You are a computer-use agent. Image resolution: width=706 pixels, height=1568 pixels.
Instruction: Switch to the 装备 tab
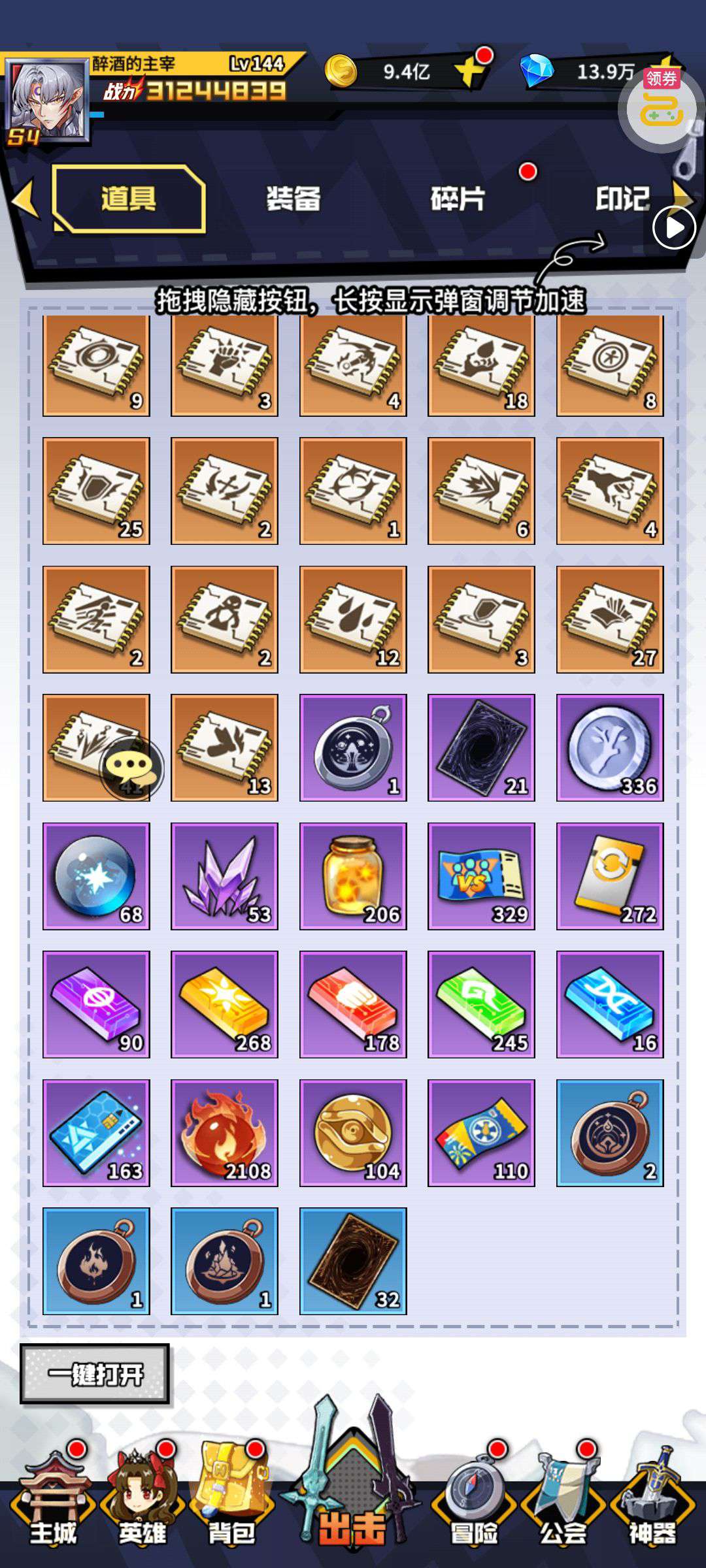(293, 199)
